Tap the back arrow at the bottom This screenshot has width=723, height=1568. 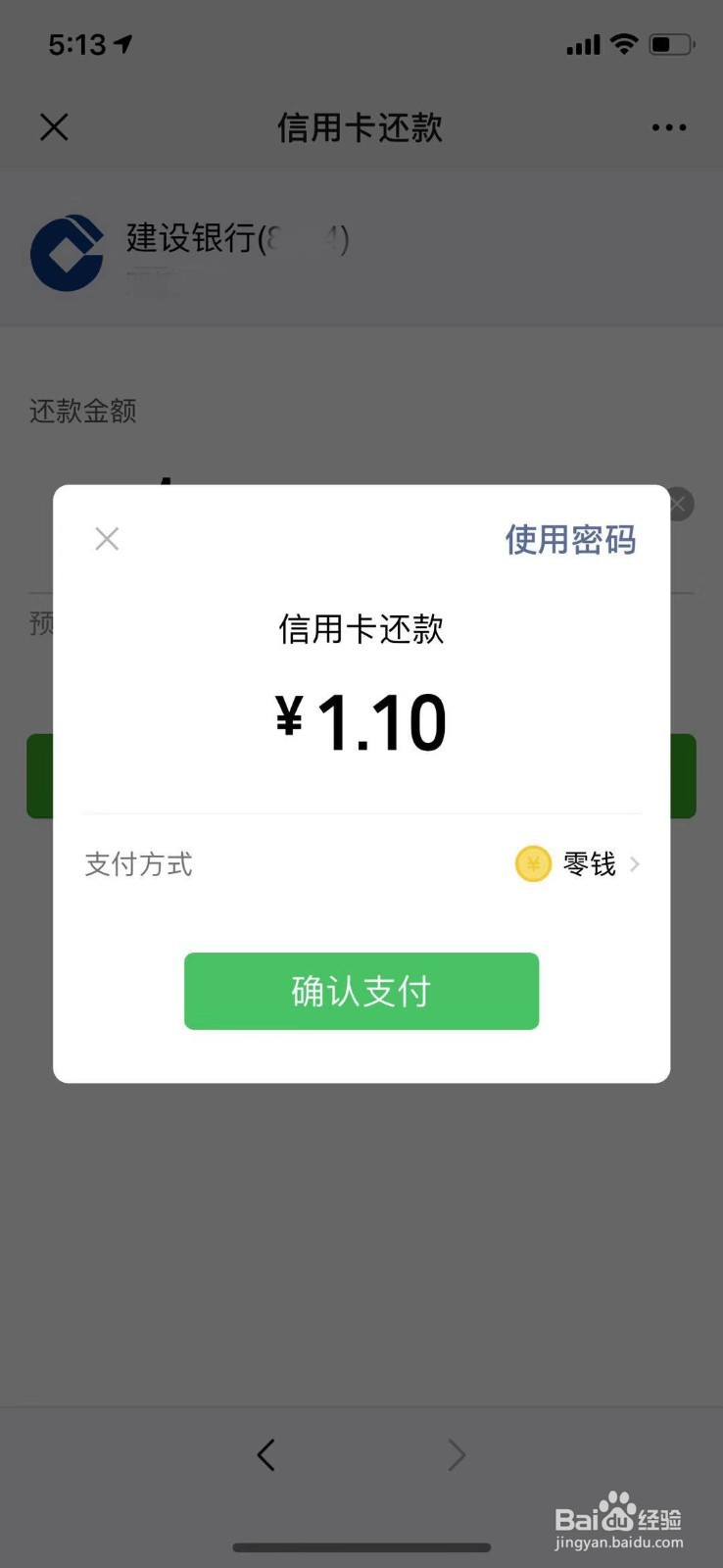265,1454
